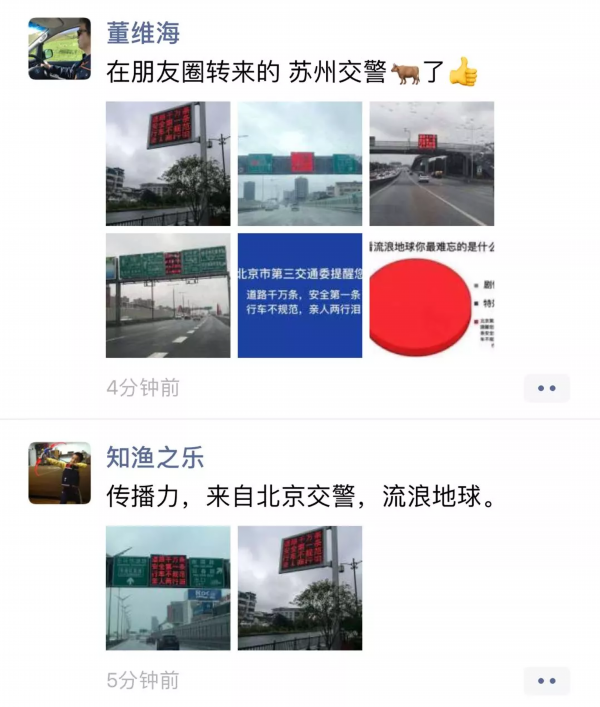Open 知渔之乐's profile avatar

[59, 473]
